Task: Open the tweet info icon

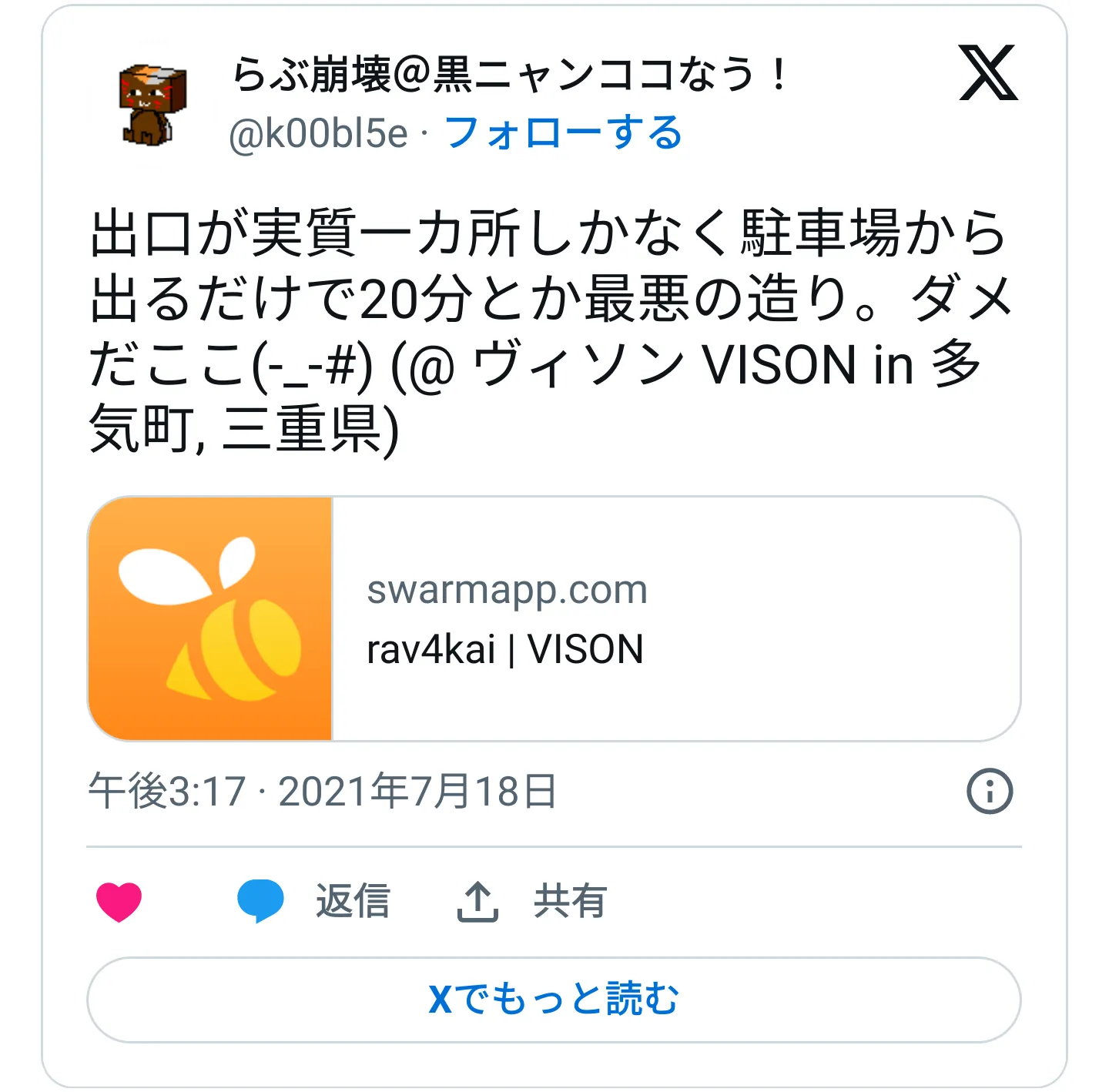Action: (989, 791)
